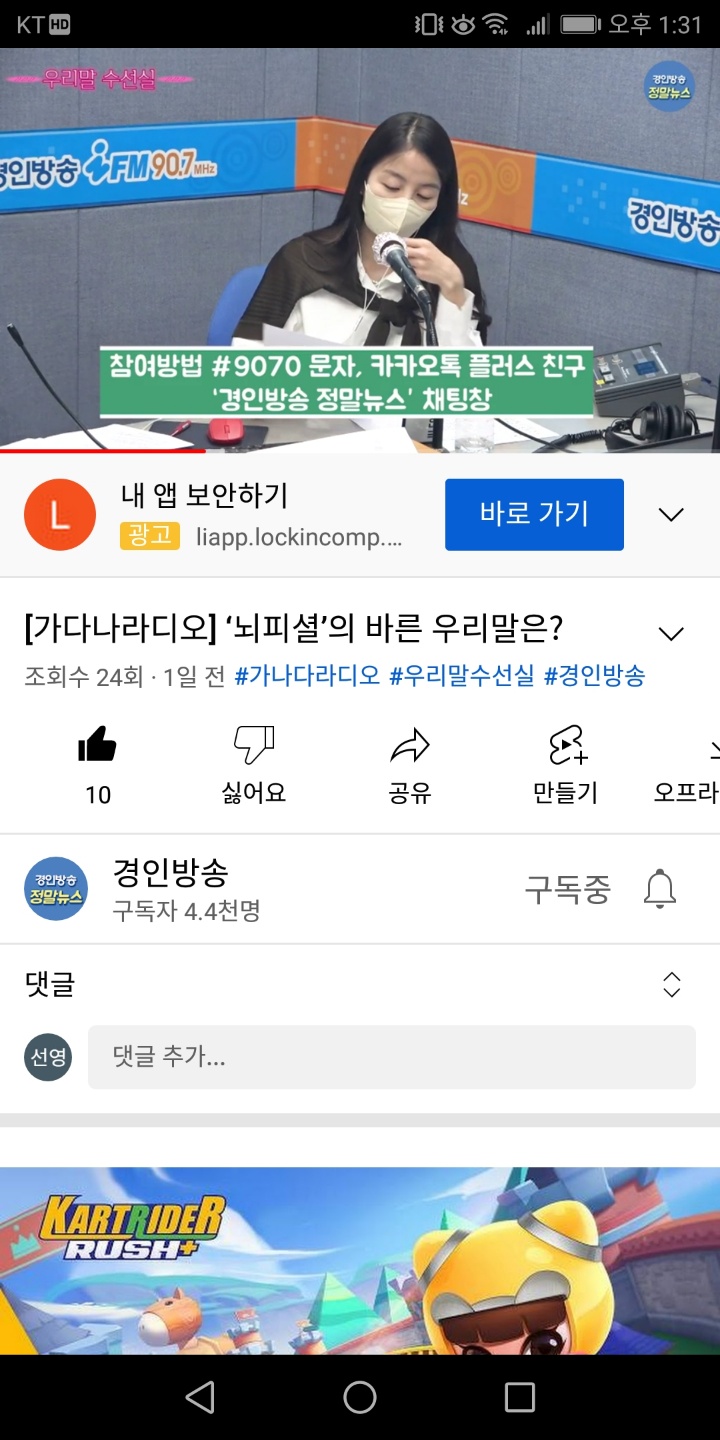This screenshot has height=1440, width=720.
Task: Tap the 구독중 subscription button
Action: [x=567, y=889]
